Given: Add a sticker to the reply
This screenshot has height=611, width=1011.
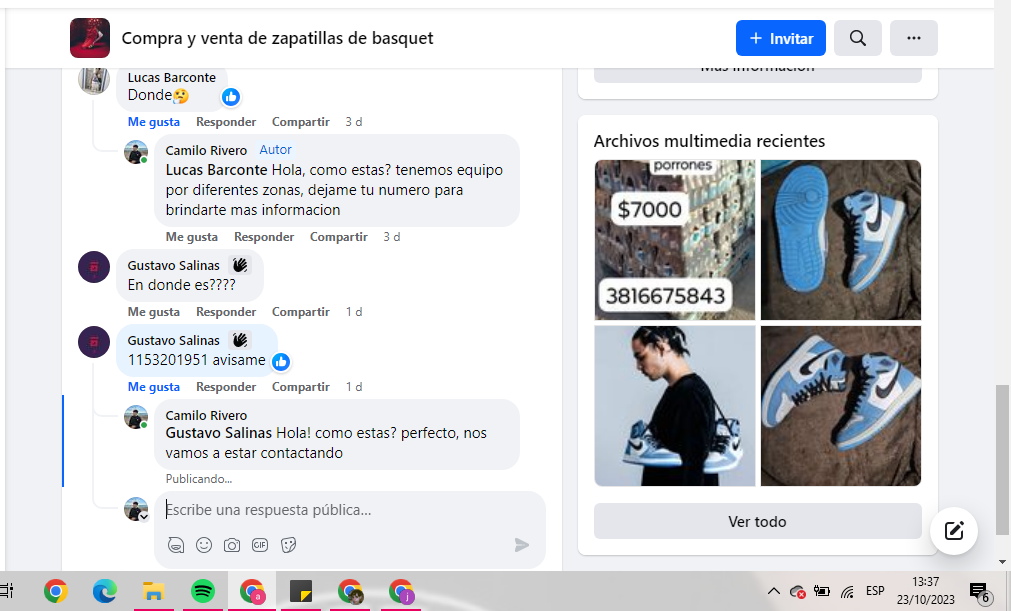Looking at the screenshot, I should pos(289,545).
